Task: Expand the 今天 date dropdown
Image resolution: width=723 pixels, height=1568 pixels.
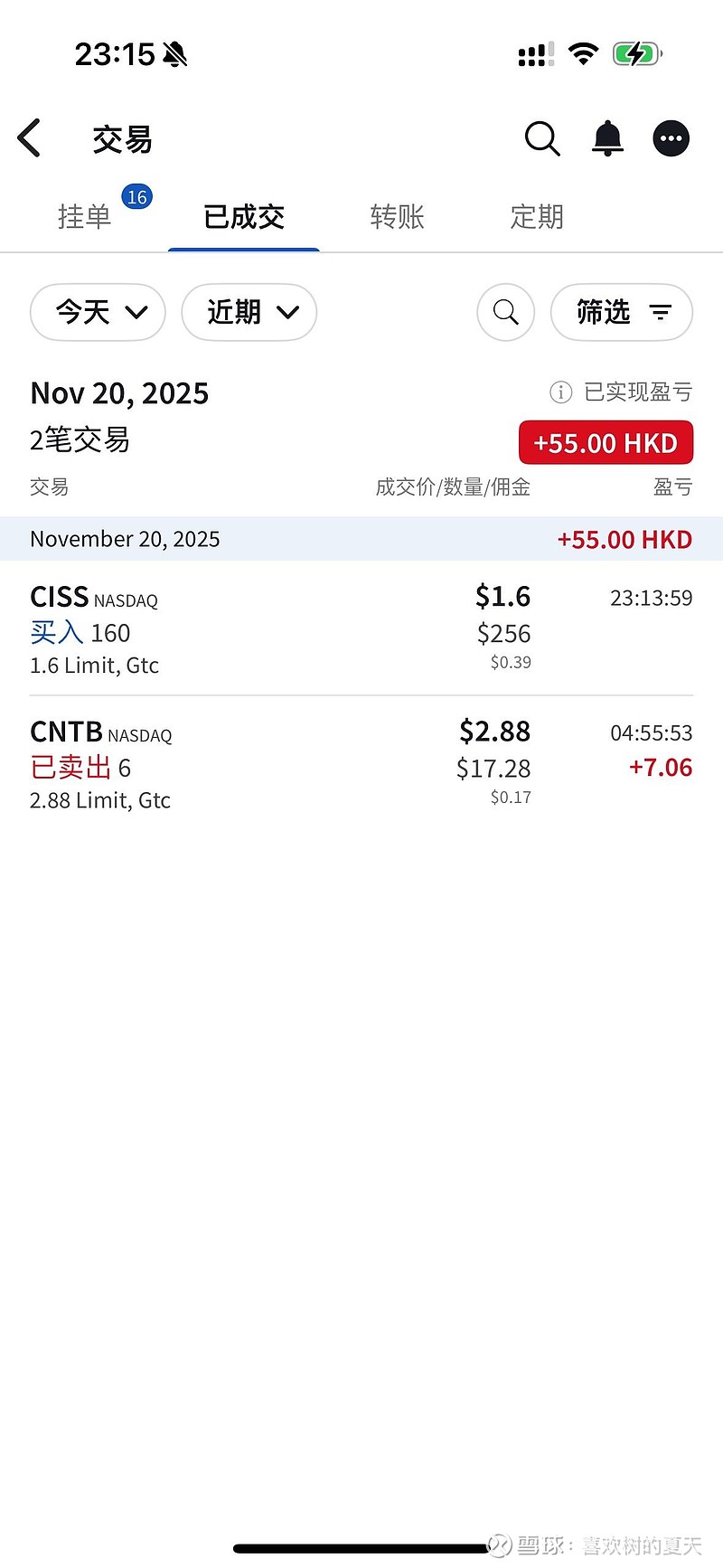Action: 98,313
